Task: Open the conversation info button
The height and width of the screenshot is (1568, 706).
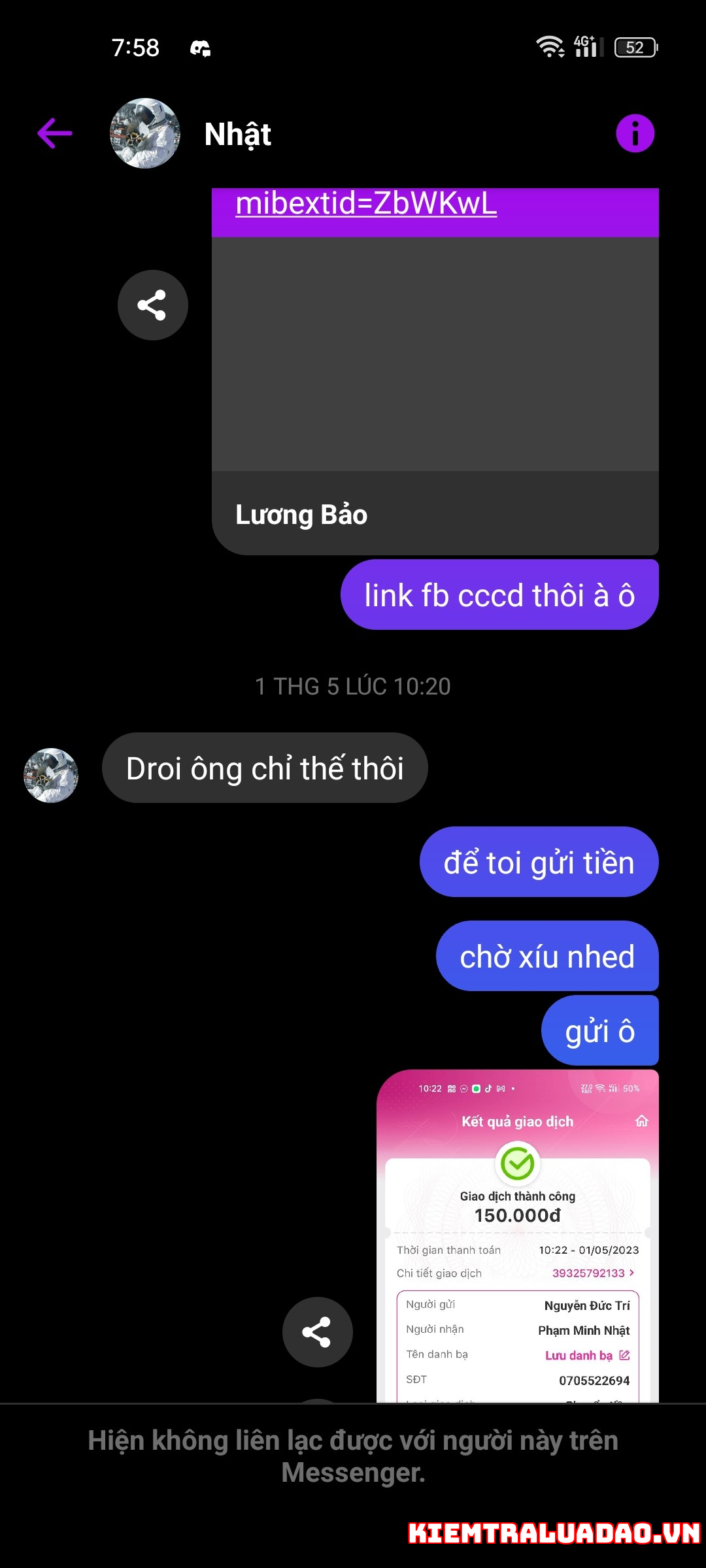Action: pos(635,133)
